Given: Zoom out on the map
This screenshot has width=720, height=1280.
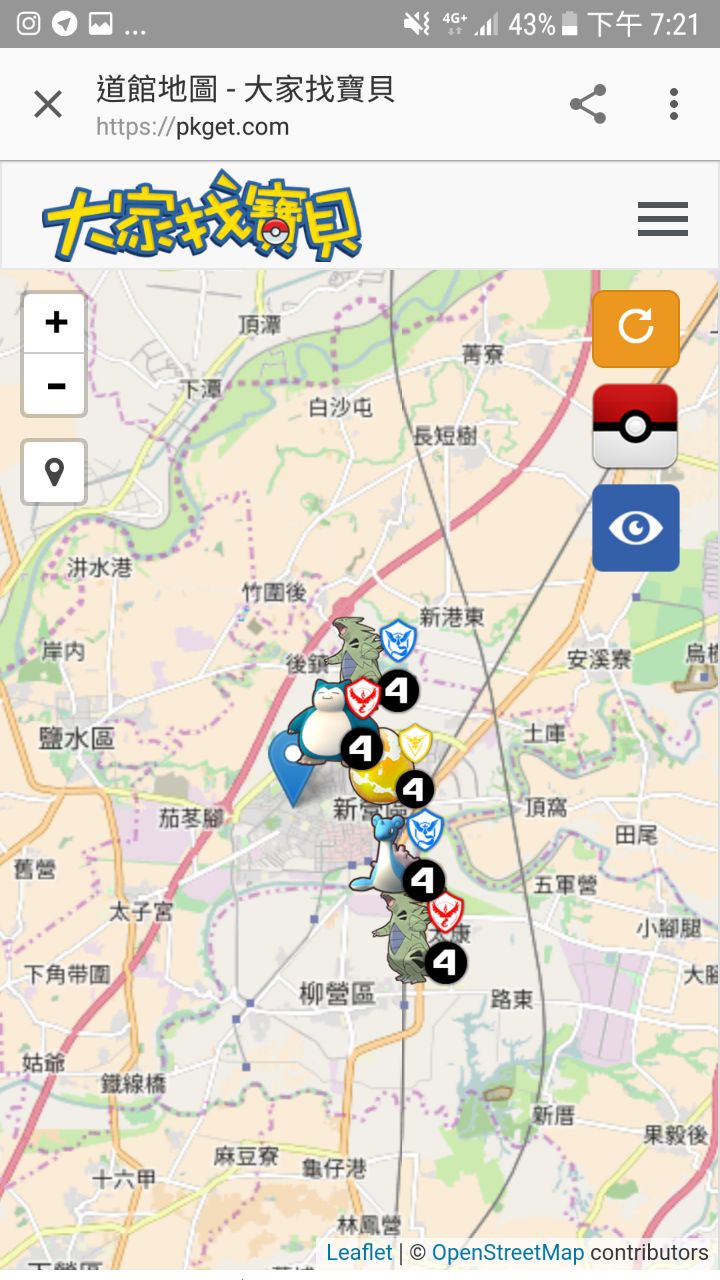Looking at the screenshot, I should (x=56, y=385).
